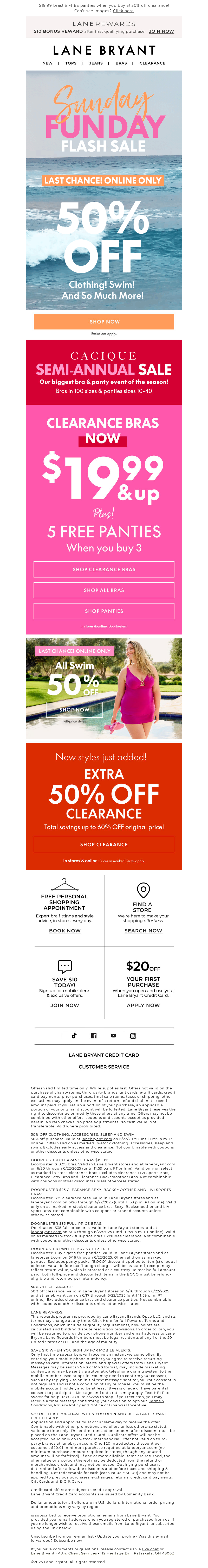
Task: Open the CUSTOMER SERVICE link
Action: coord(104,1067)
